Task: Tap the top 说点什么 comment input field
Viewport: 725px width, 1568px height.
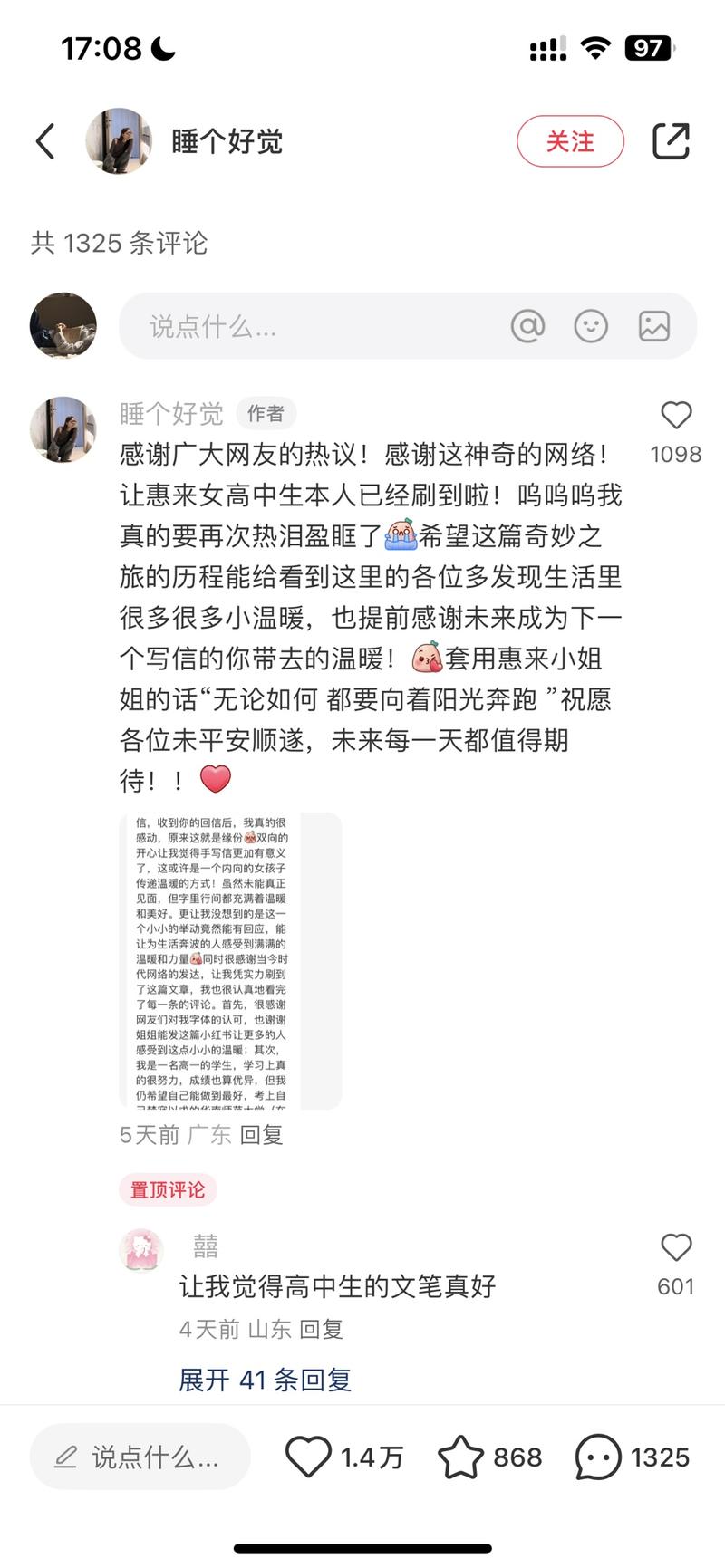Action: (308, 326)
